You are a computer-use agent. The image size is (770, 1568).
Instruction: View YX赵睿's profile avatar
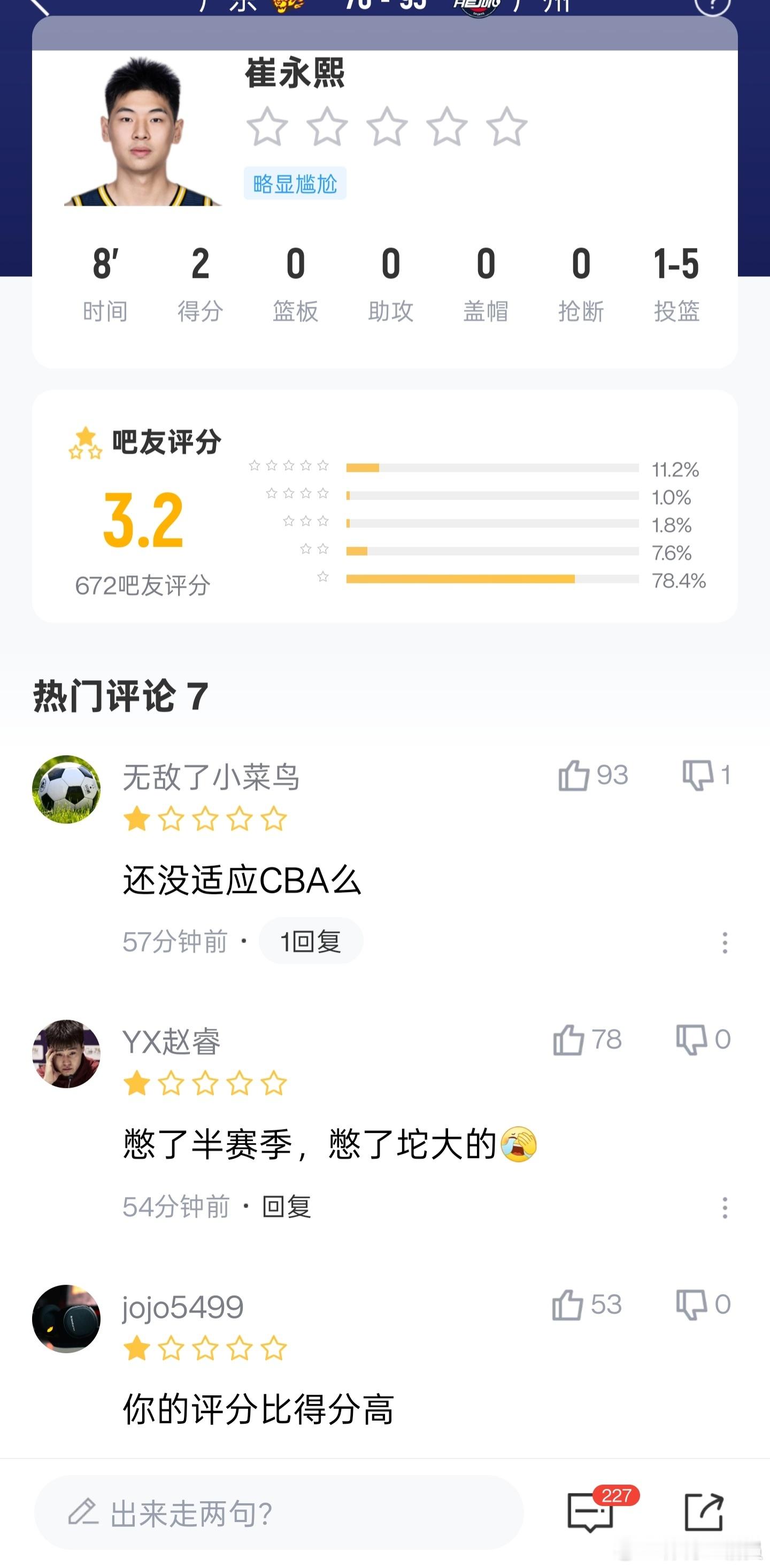(66, 1054)
